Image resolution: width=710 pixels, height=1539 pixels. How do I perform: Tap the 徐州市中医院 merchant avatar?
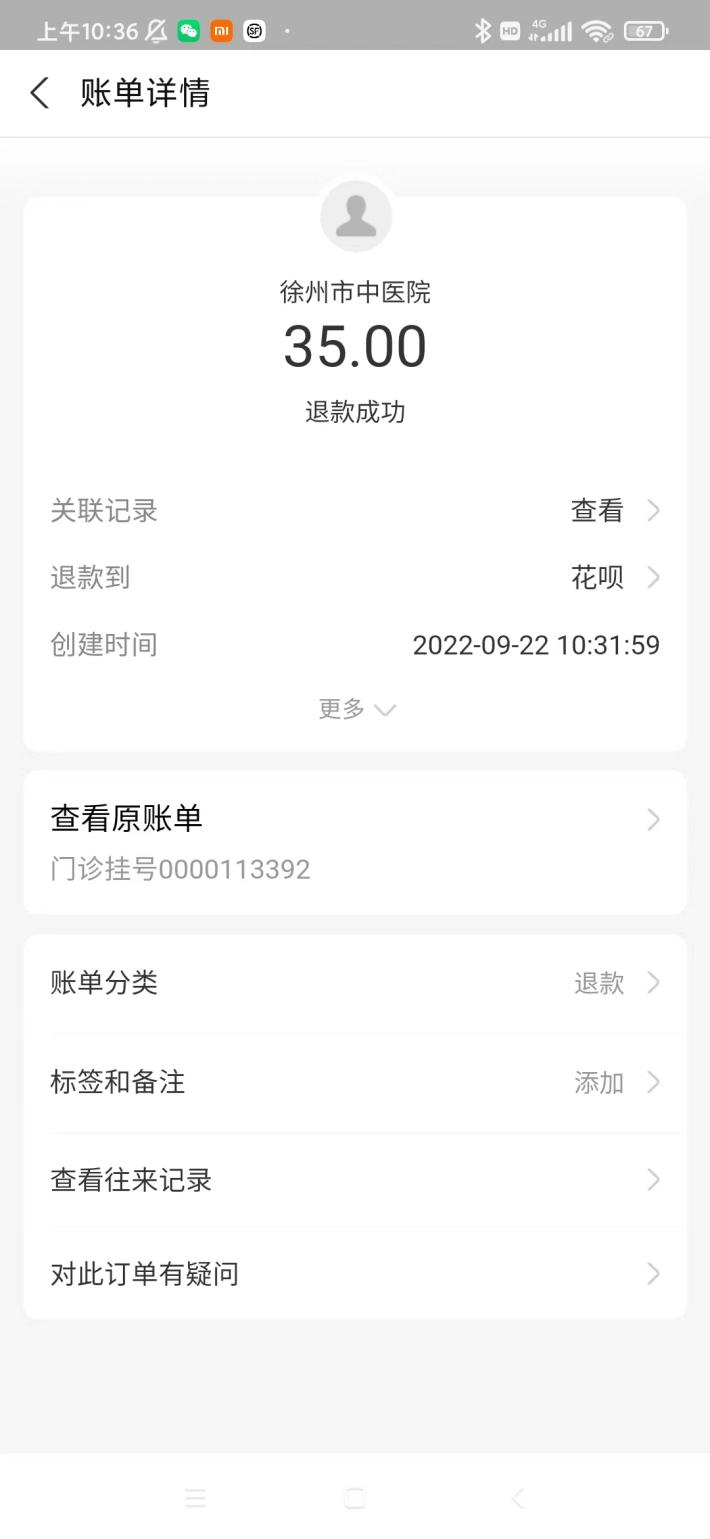(355, 217)
